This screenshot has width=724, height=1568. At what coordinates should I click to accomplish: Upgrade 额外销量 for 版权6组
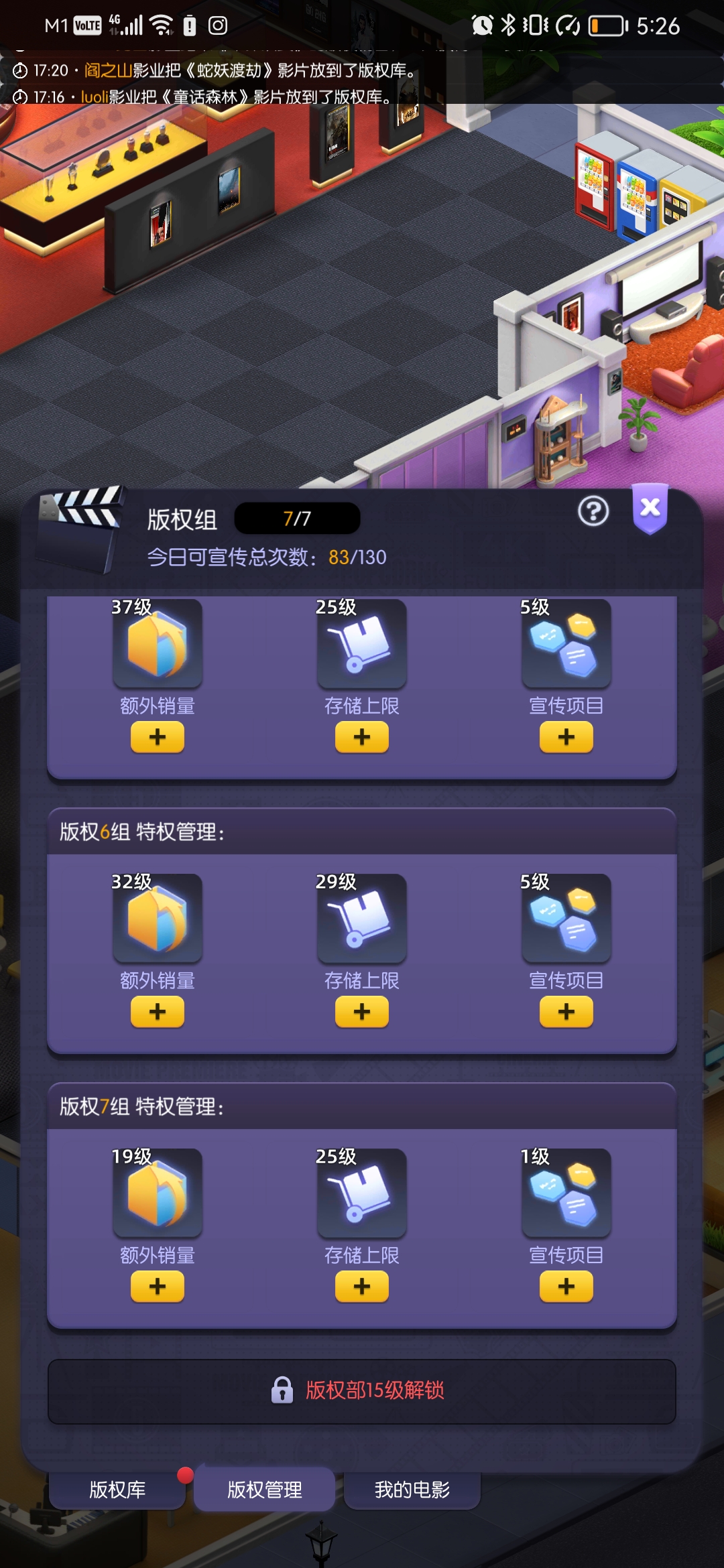tap(158, 1012)
